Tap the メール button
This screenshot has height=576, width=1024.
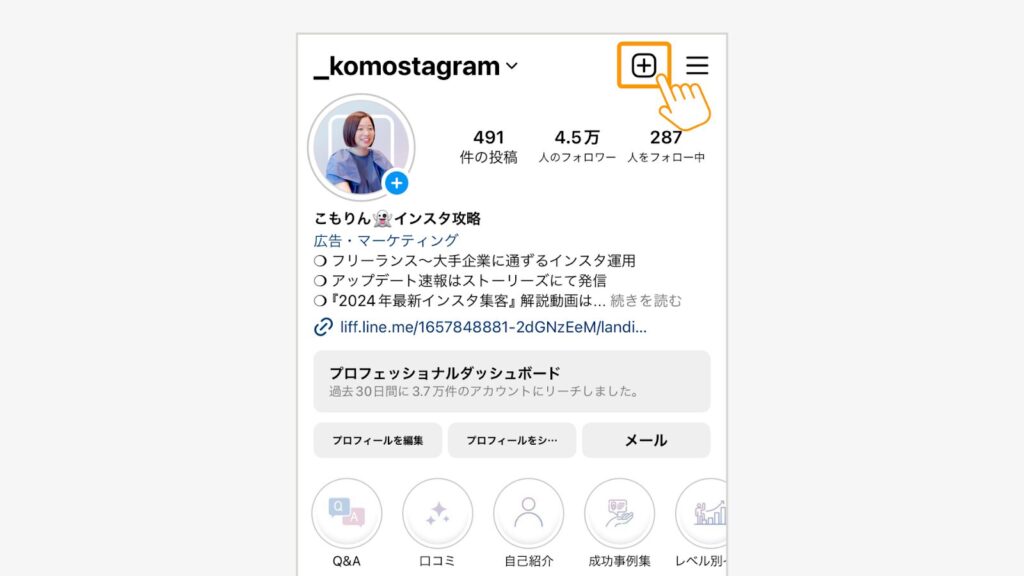646,440
